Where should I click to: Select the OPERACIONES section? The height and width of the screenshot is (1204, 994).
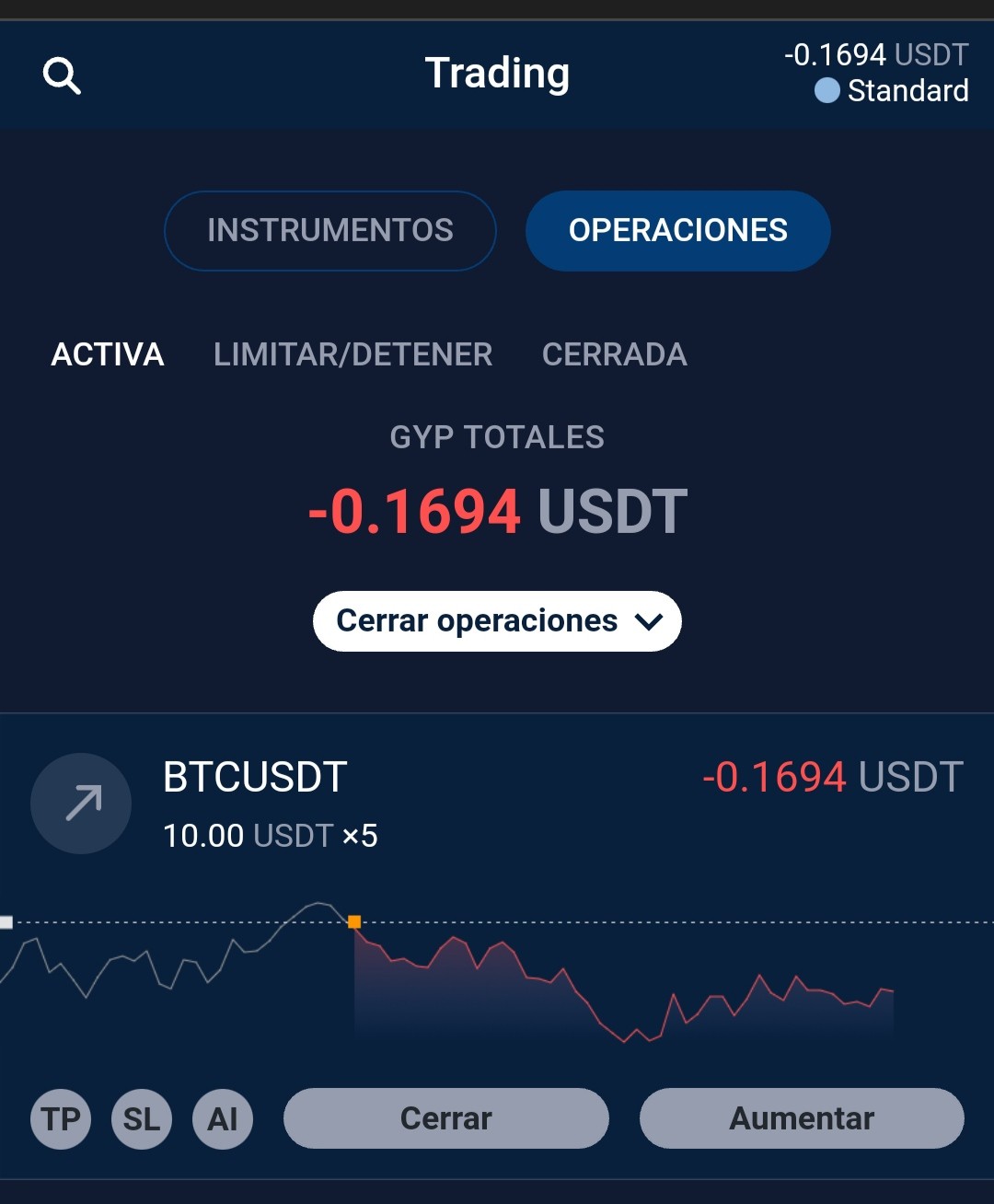click(x=678, y=230)
